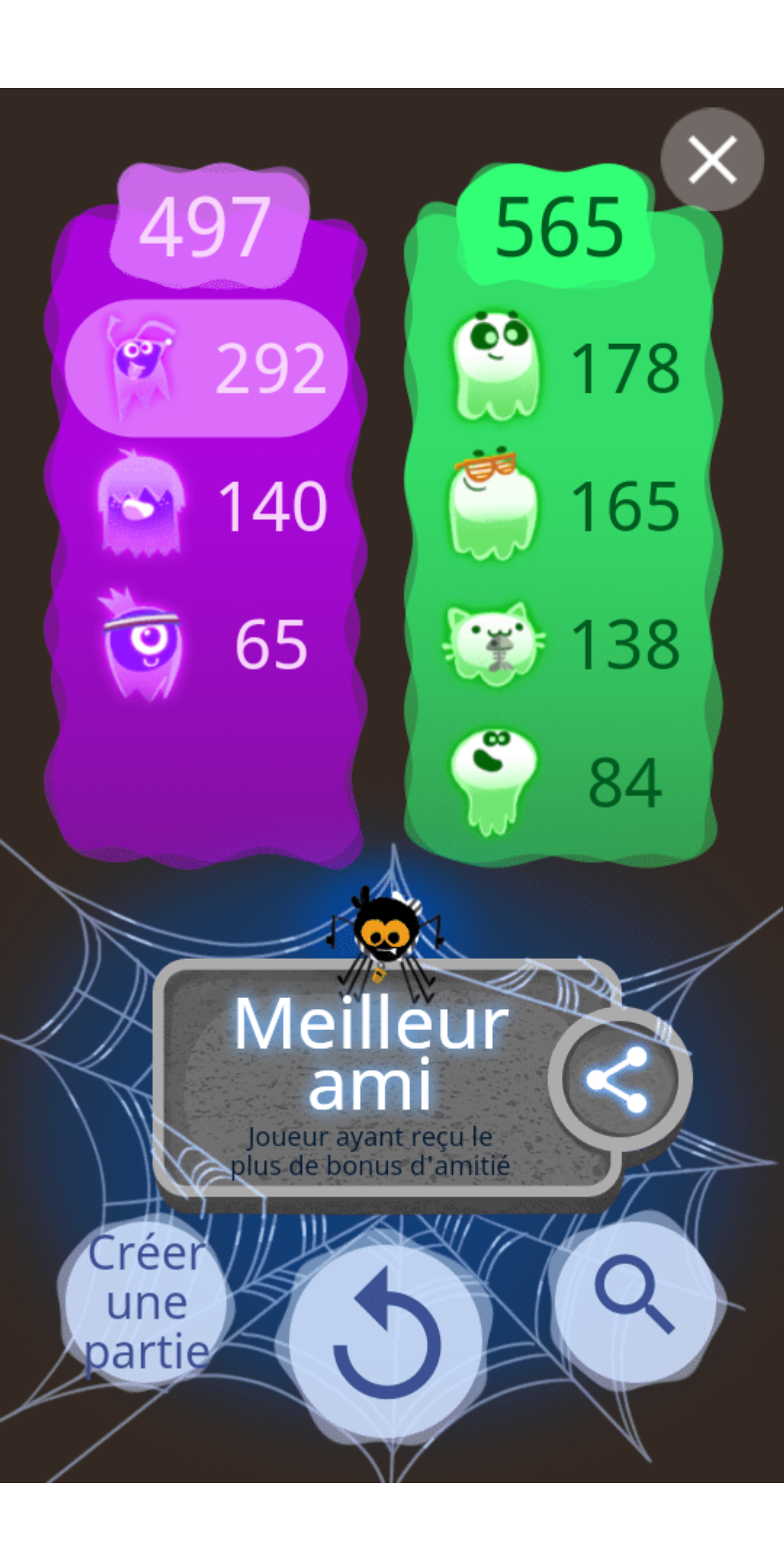Viewport: 784px width, 1568px height.
Task: Close the results screen
Action: [x=711, y=160]
